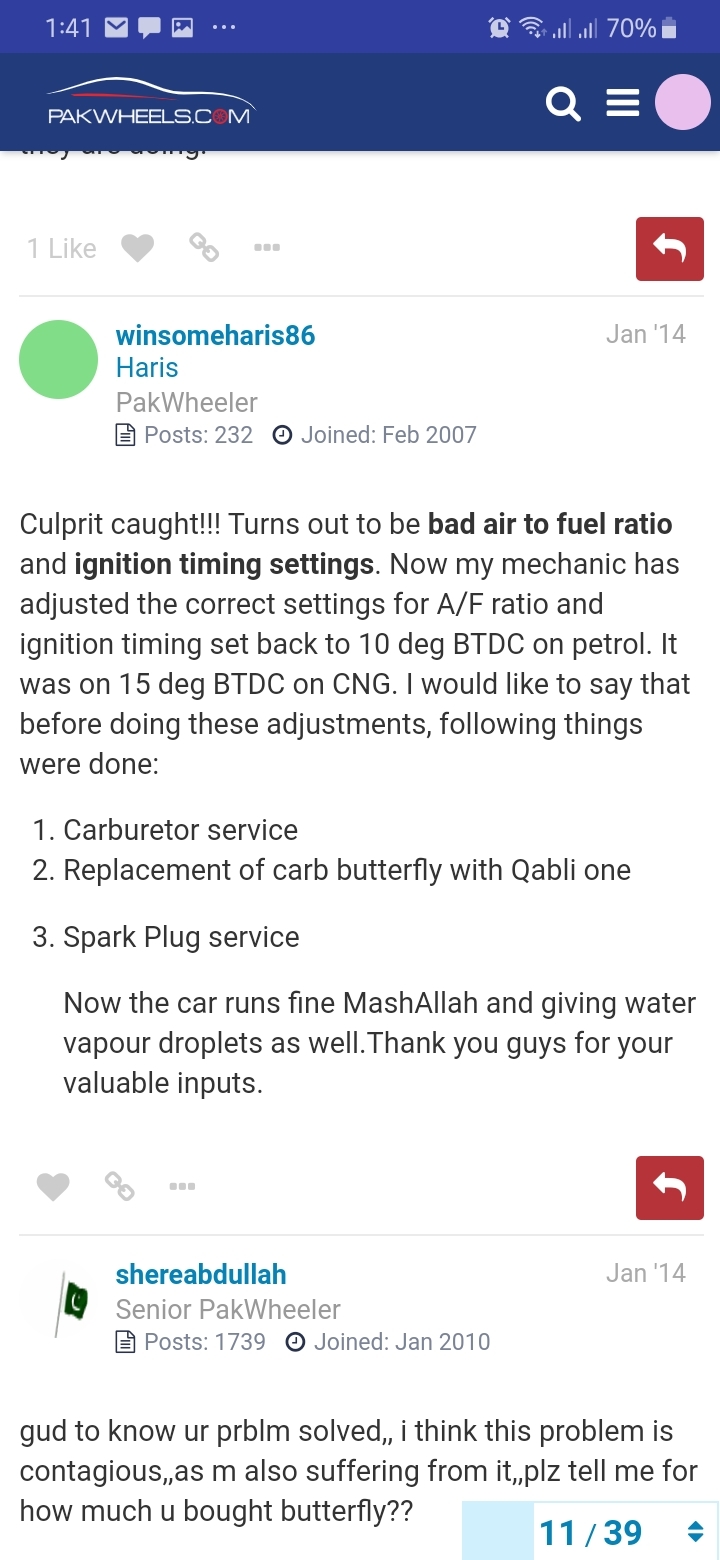Copy link of the post with 1 Like

(204, 247)
